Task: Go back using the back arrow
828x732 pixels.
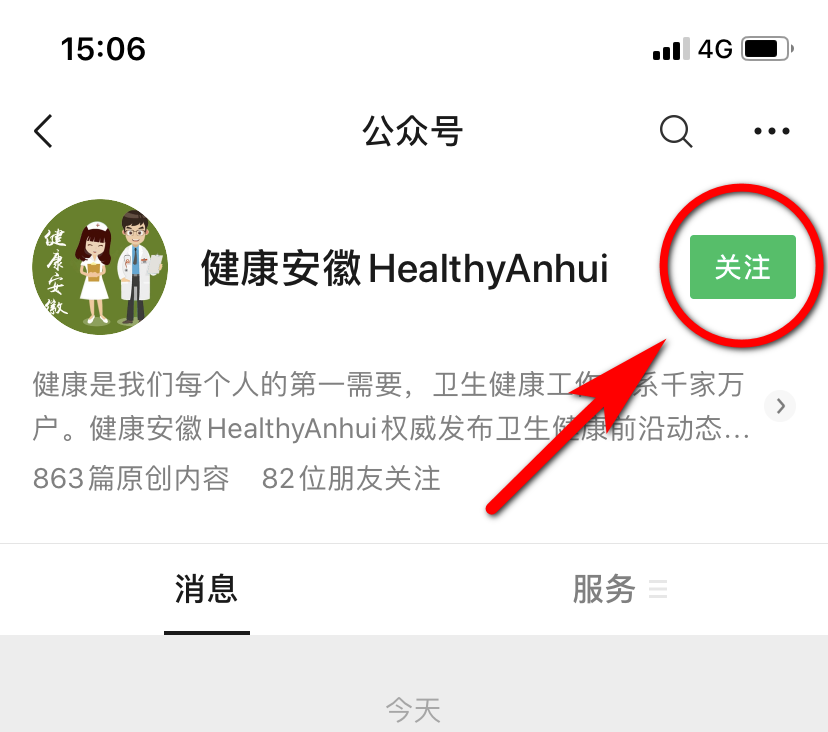Action: pyautogui.click(x=43, y=131)
